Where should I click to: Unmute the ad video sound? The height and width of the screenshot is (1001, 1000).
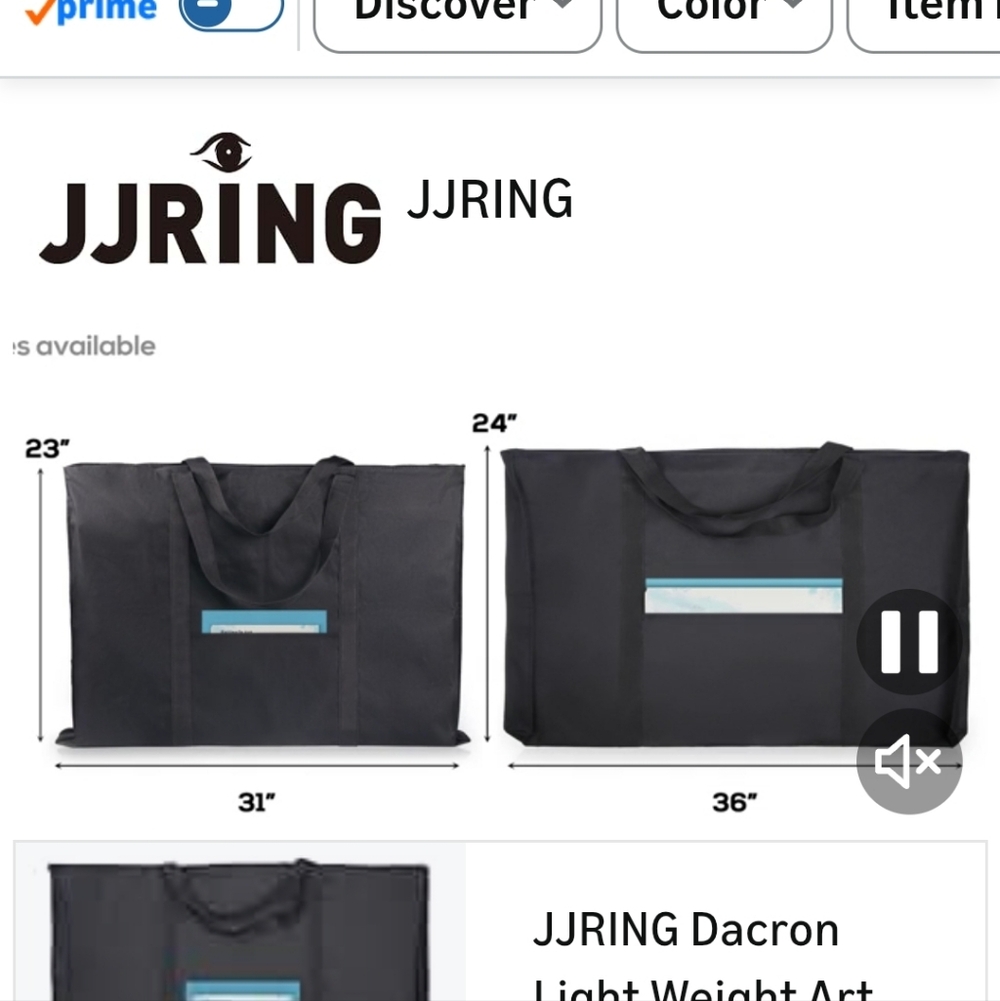[909, 762]
